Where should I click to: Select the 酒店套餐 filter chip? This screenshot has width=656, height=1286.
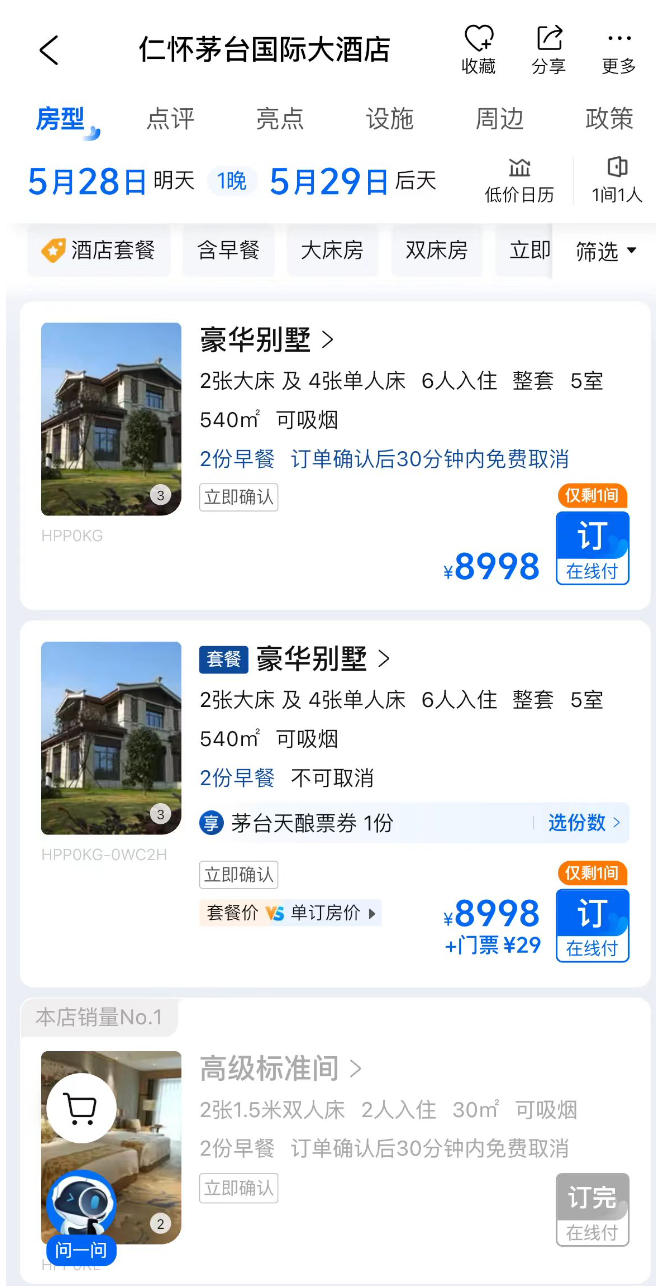click(x=98, y=250)
